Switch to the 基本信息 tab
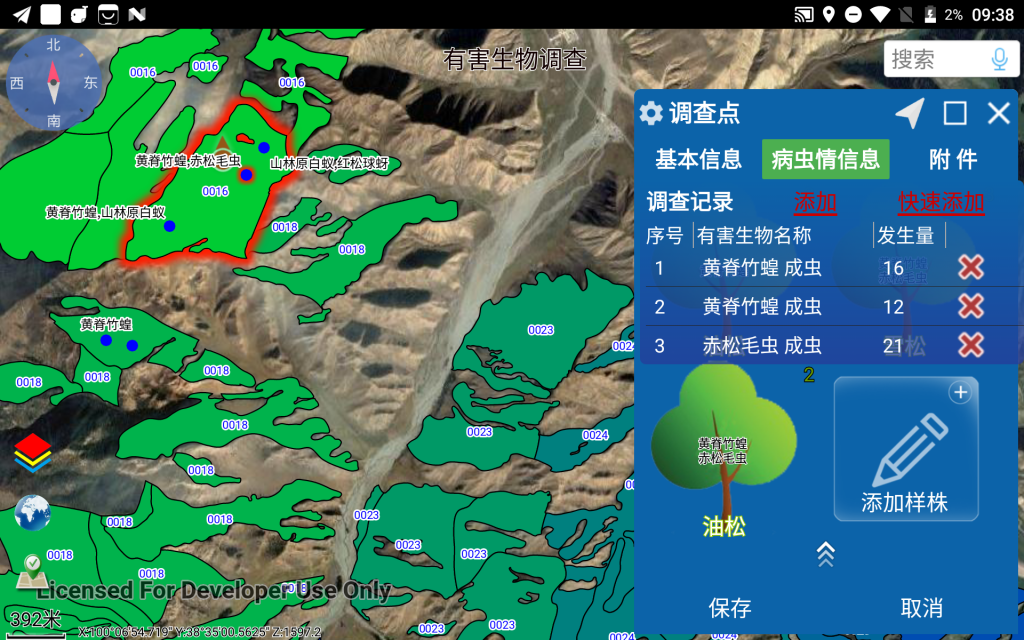1024x640 pixels. coord(698,159)
